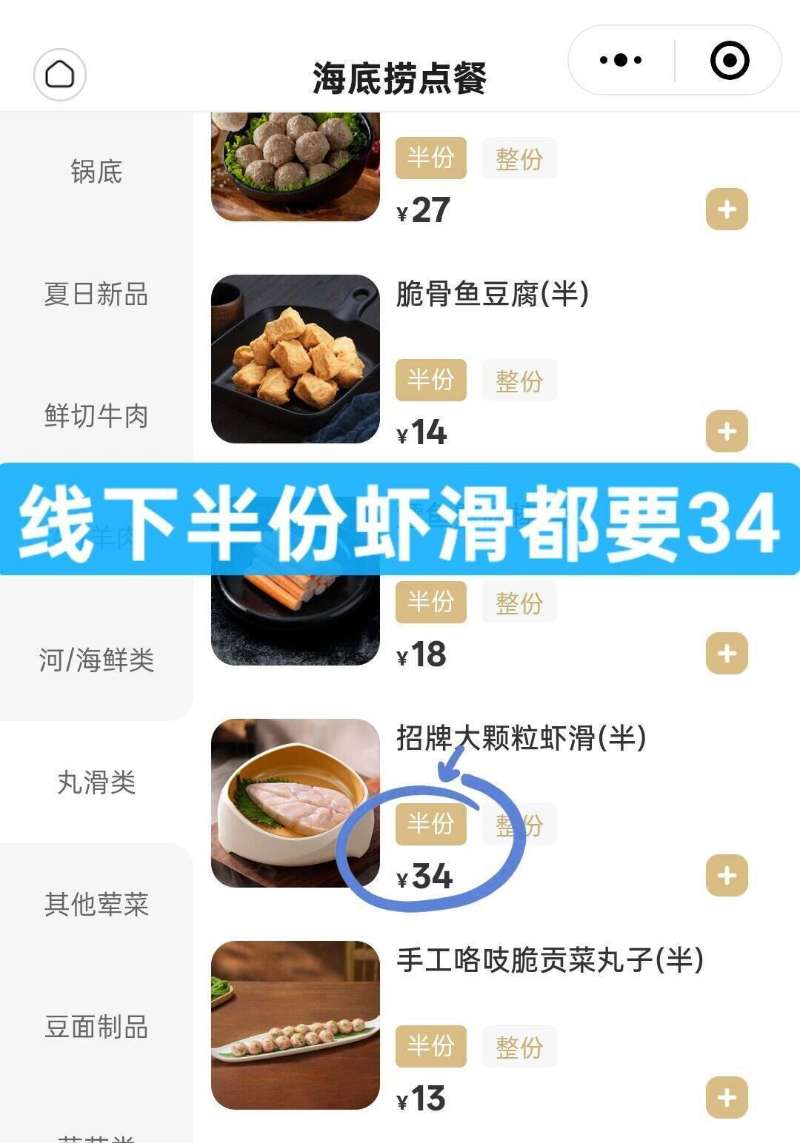
Task: Tap the plus icon beside ¥27 item
Action: click(x=727, y=210)
